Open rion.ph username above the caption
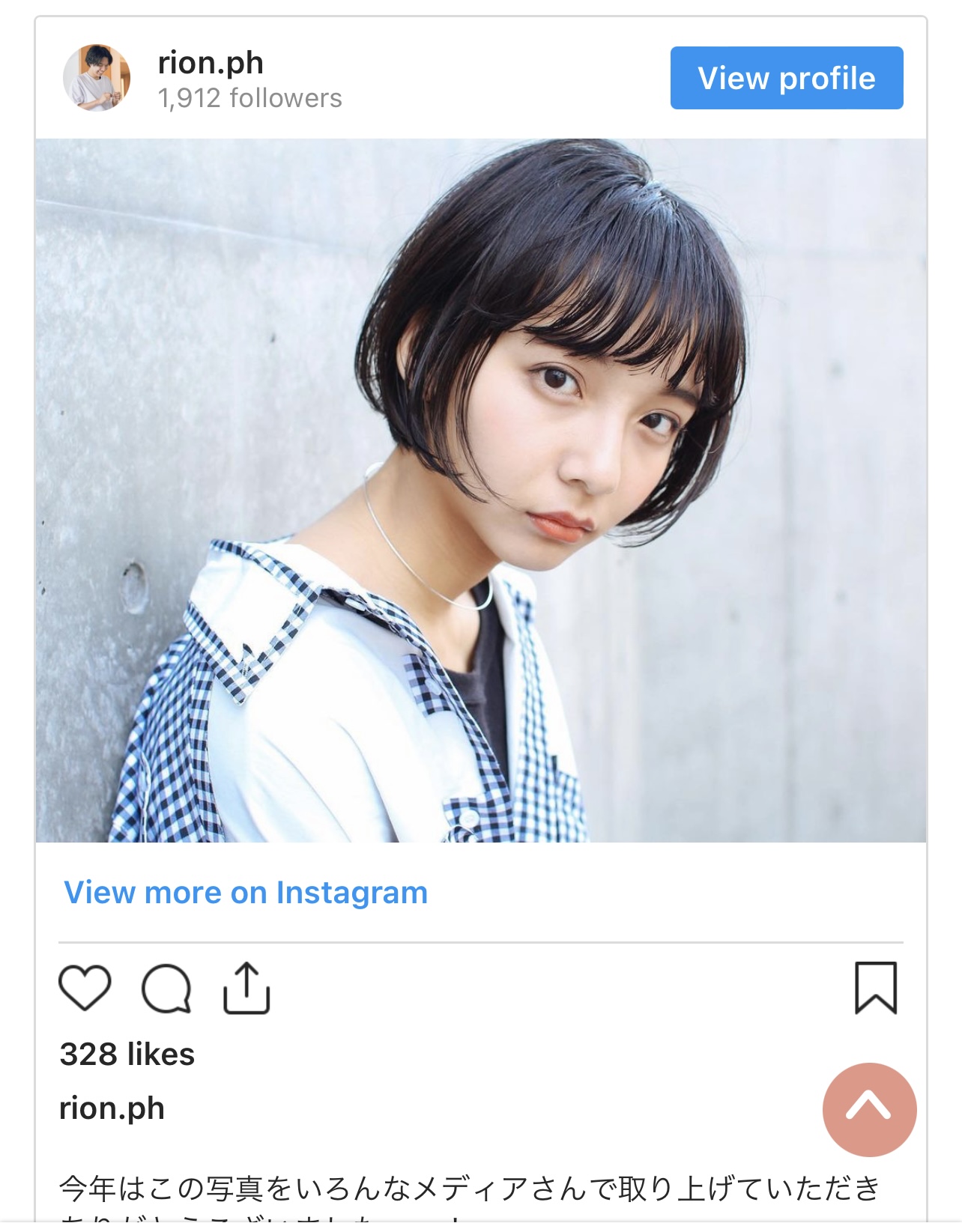 112,1108
